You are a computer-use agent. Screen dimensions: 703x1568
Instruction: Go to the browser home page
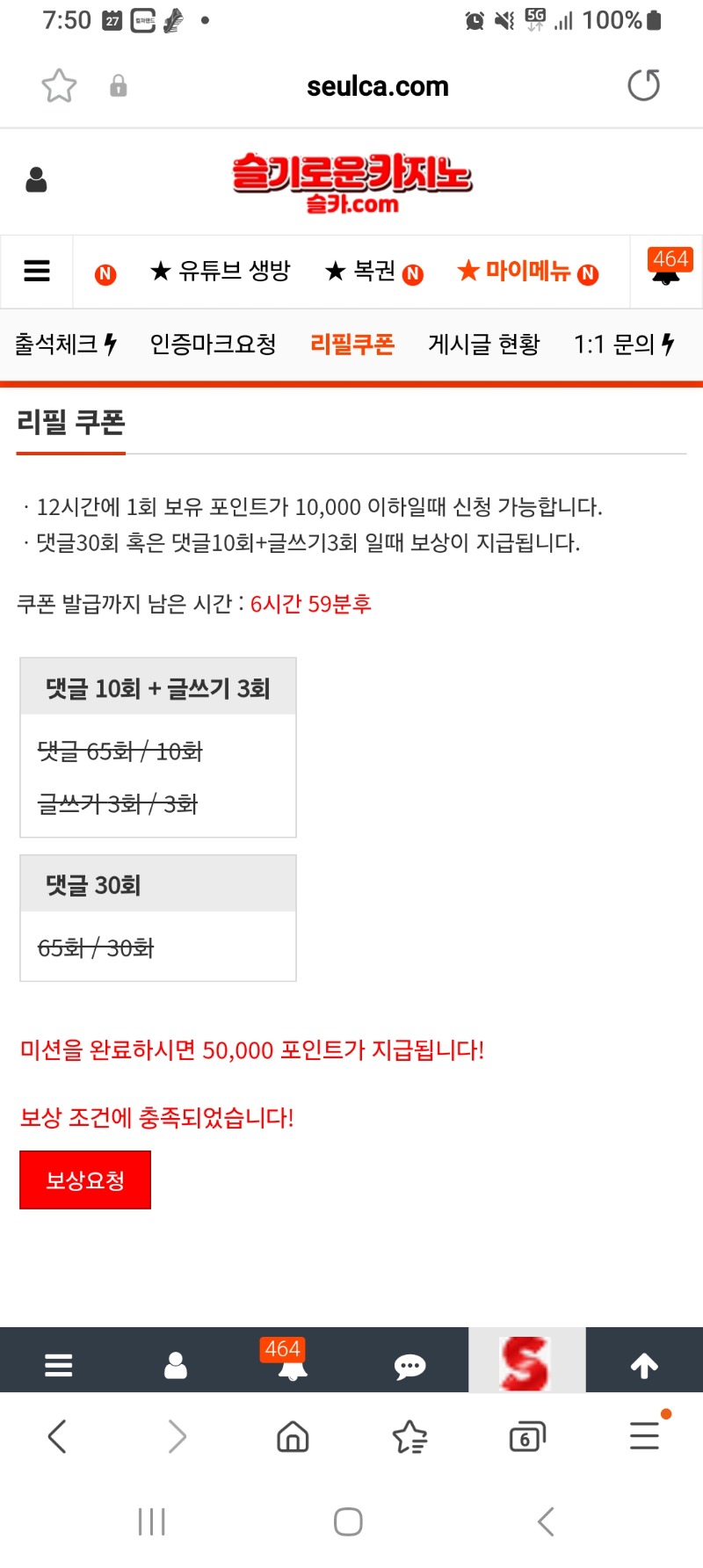[x=293, y=1438]
